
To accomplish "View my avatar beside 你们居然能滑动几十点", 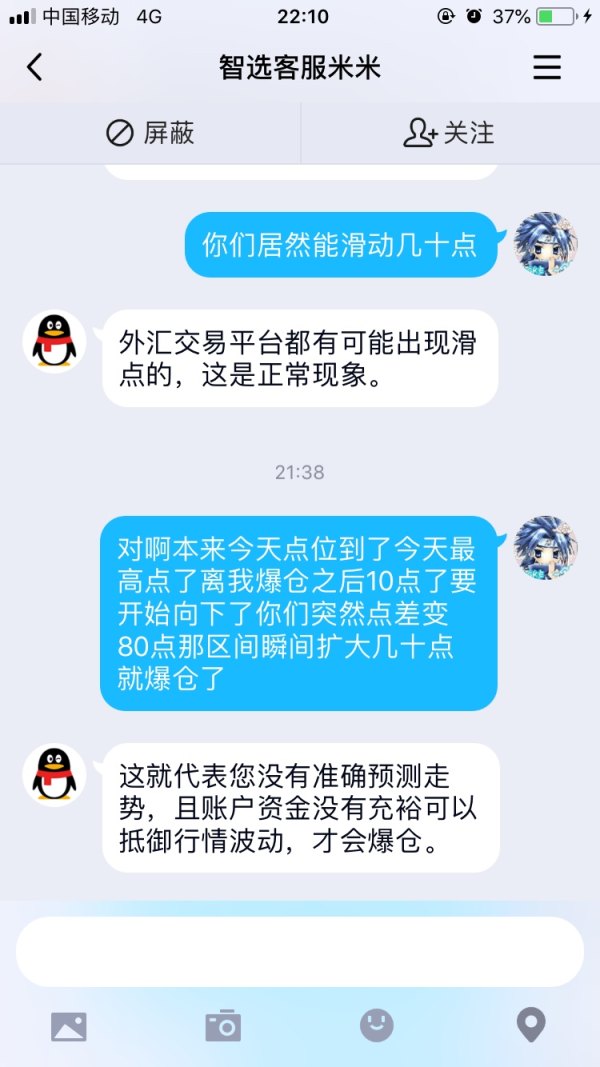I will (545, 244).
